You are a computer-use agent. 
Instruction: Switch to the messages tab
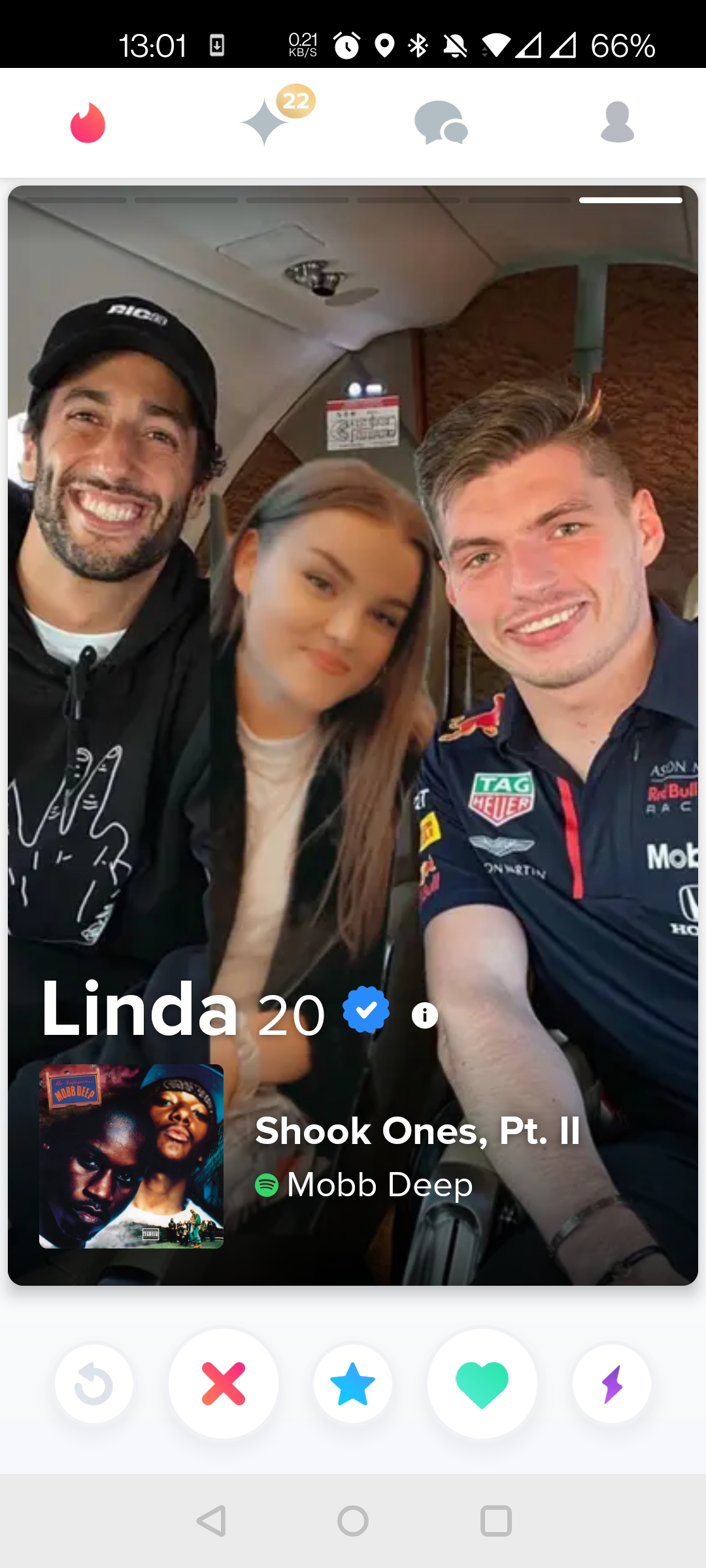pyautogui.click(x=441, y=123)
